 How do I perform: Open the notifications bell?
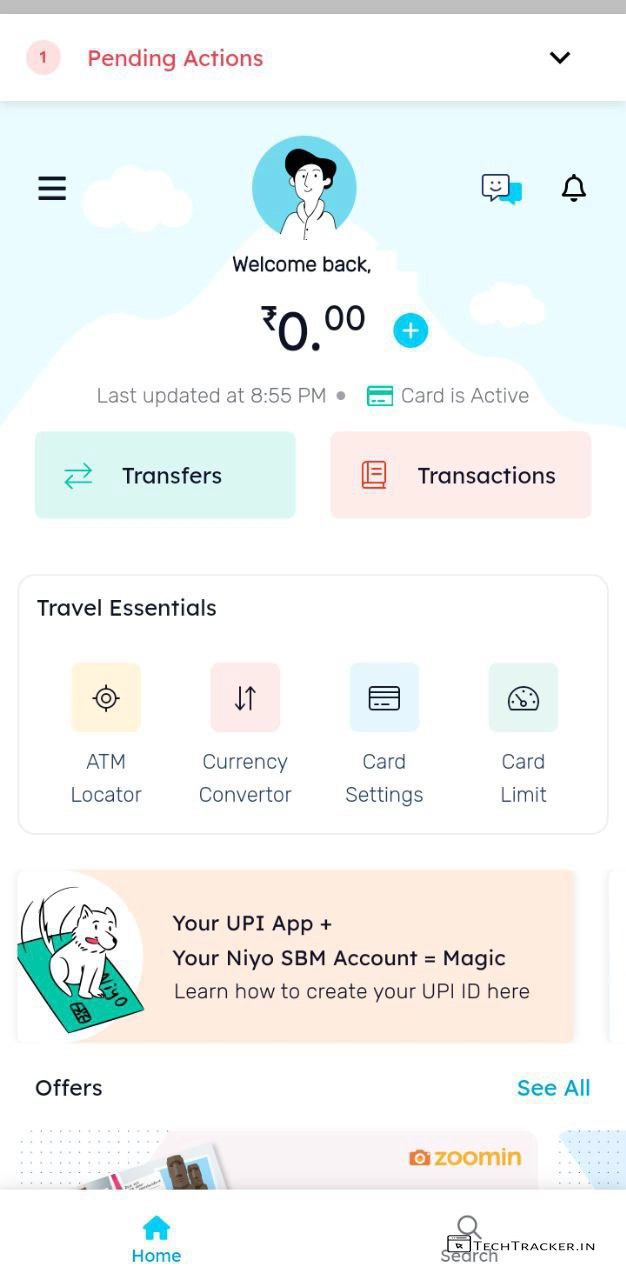pos(573,188)
